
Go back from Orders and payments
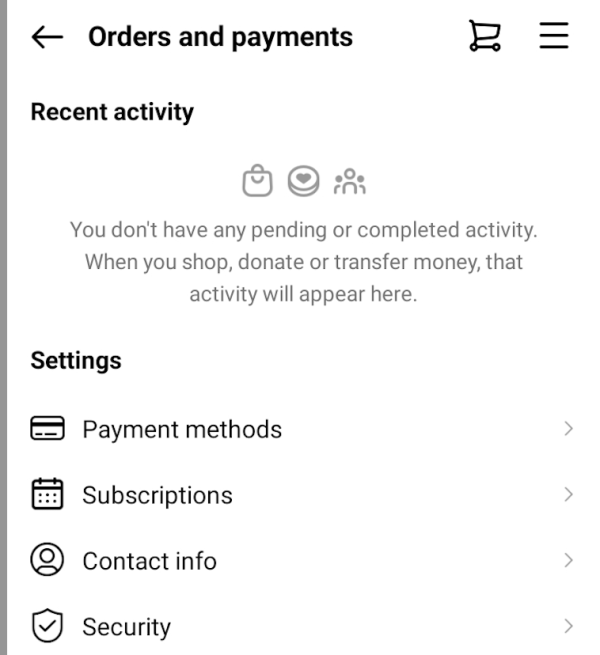tap(47, 38)
